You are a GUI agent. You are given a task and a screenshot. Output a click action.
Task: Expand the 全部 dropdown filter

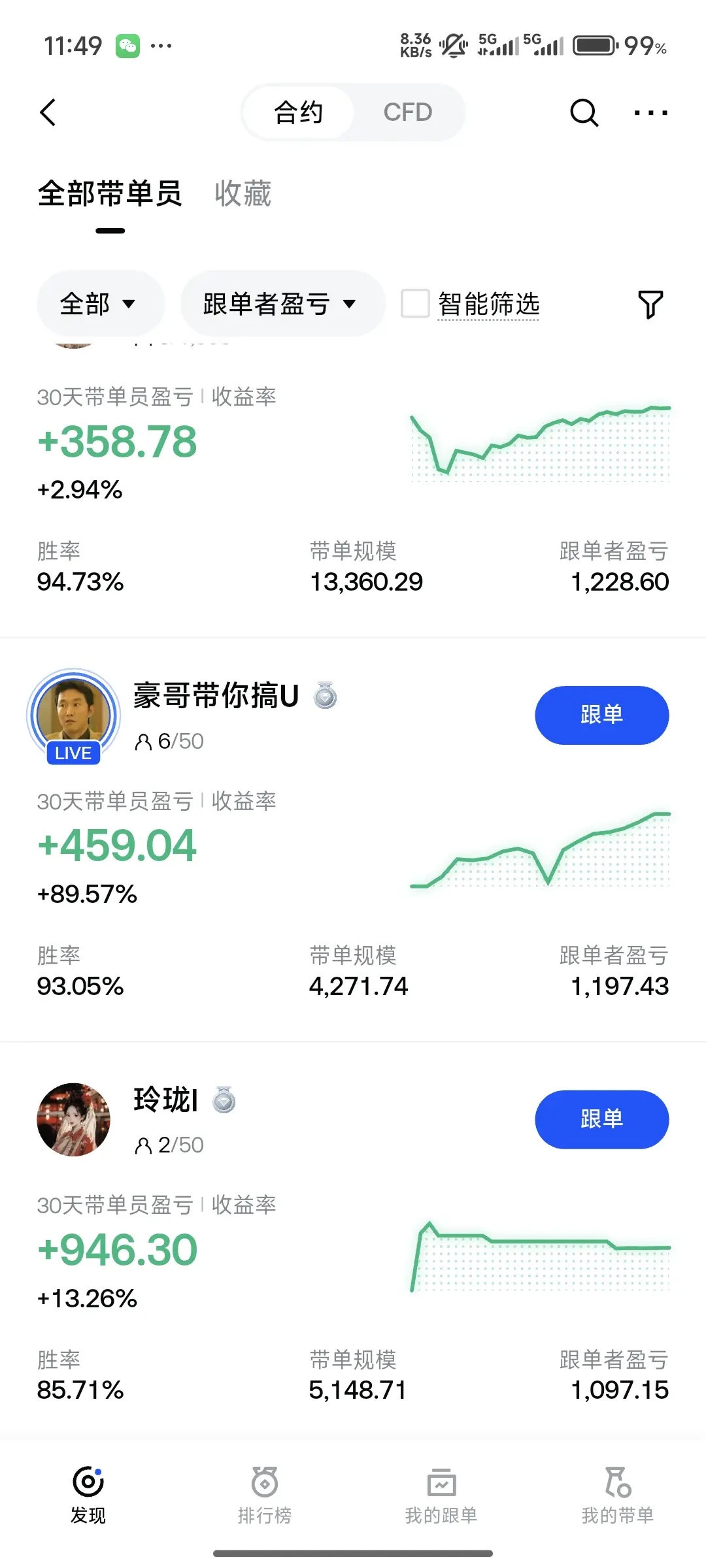[100, 304]
